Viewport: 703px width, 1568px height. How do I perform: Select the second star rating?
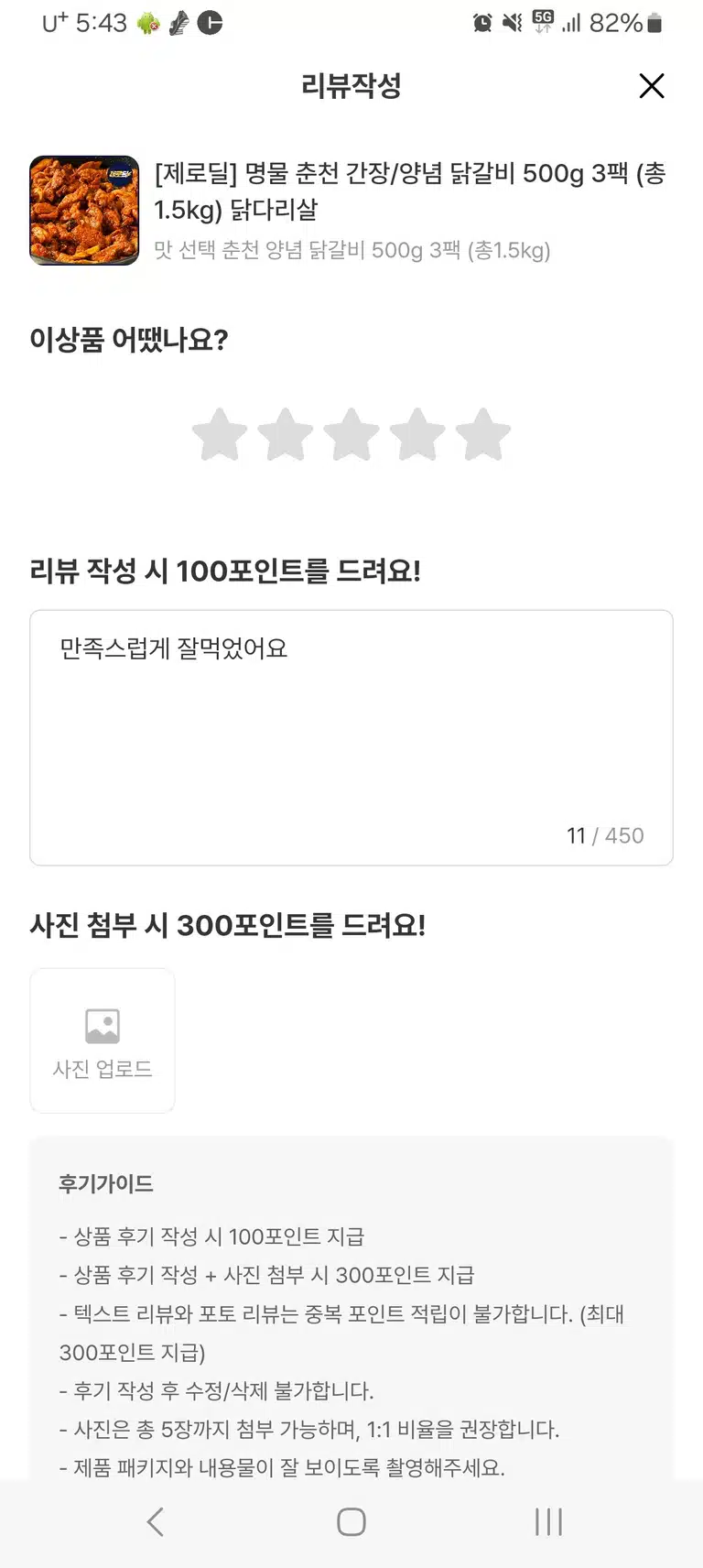(x=286, y=434)
